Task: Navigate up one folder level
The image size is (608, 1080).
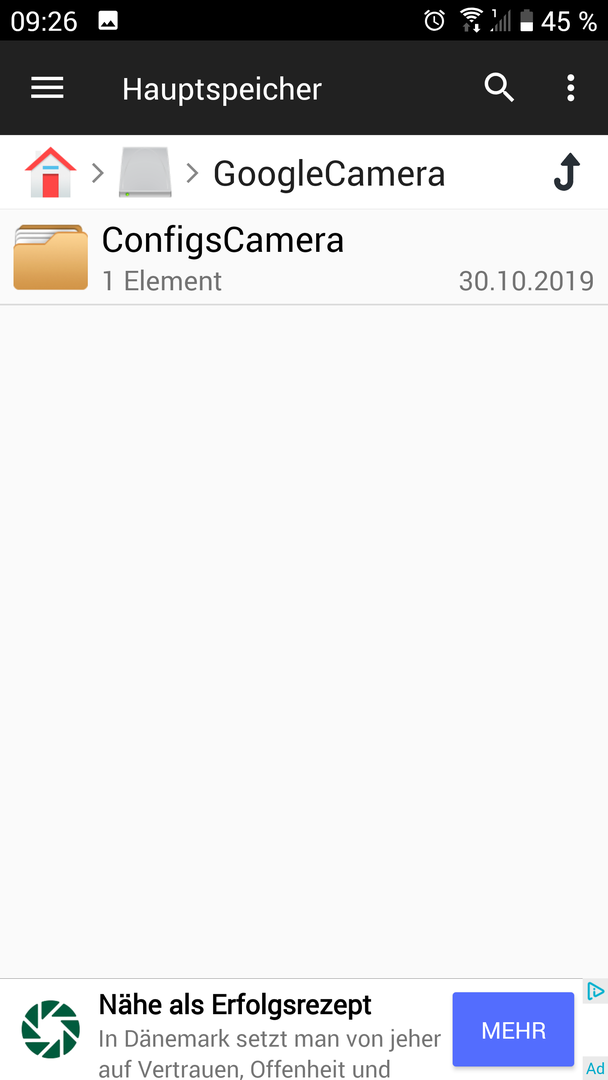Action: pos(567,172)
